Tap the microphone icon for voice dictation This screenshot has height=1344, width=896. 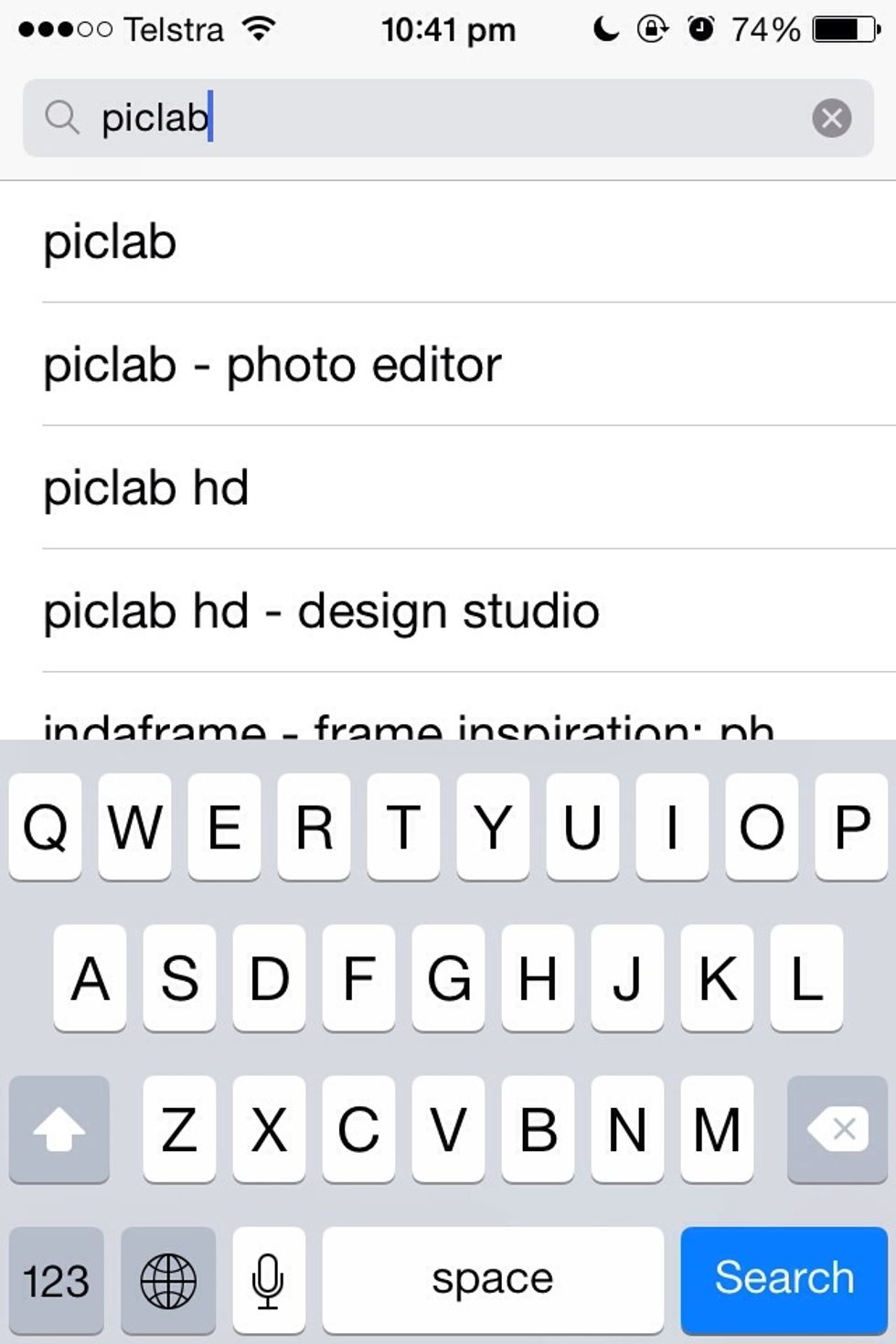[x=268, y=1278]
